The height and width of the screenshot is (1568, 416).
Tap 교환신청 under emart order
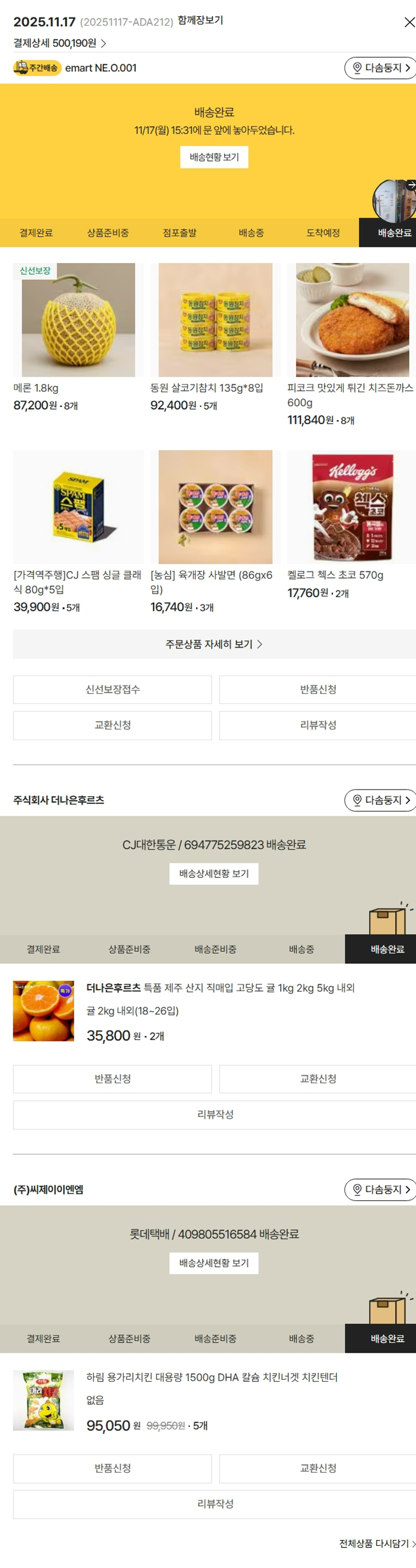pyautogui.click(x=113, y=726)
